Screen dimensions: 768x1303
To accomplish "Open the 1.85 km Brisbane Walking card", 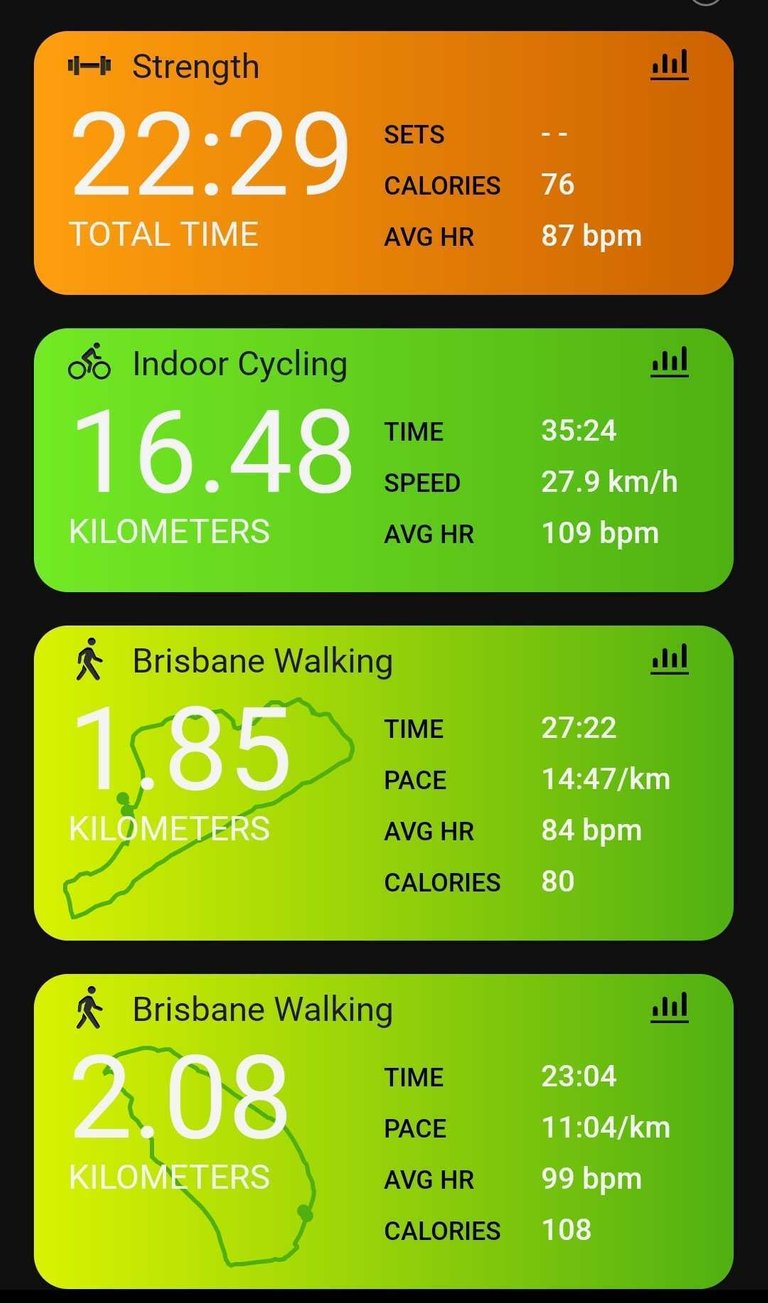I will (384, 783).
